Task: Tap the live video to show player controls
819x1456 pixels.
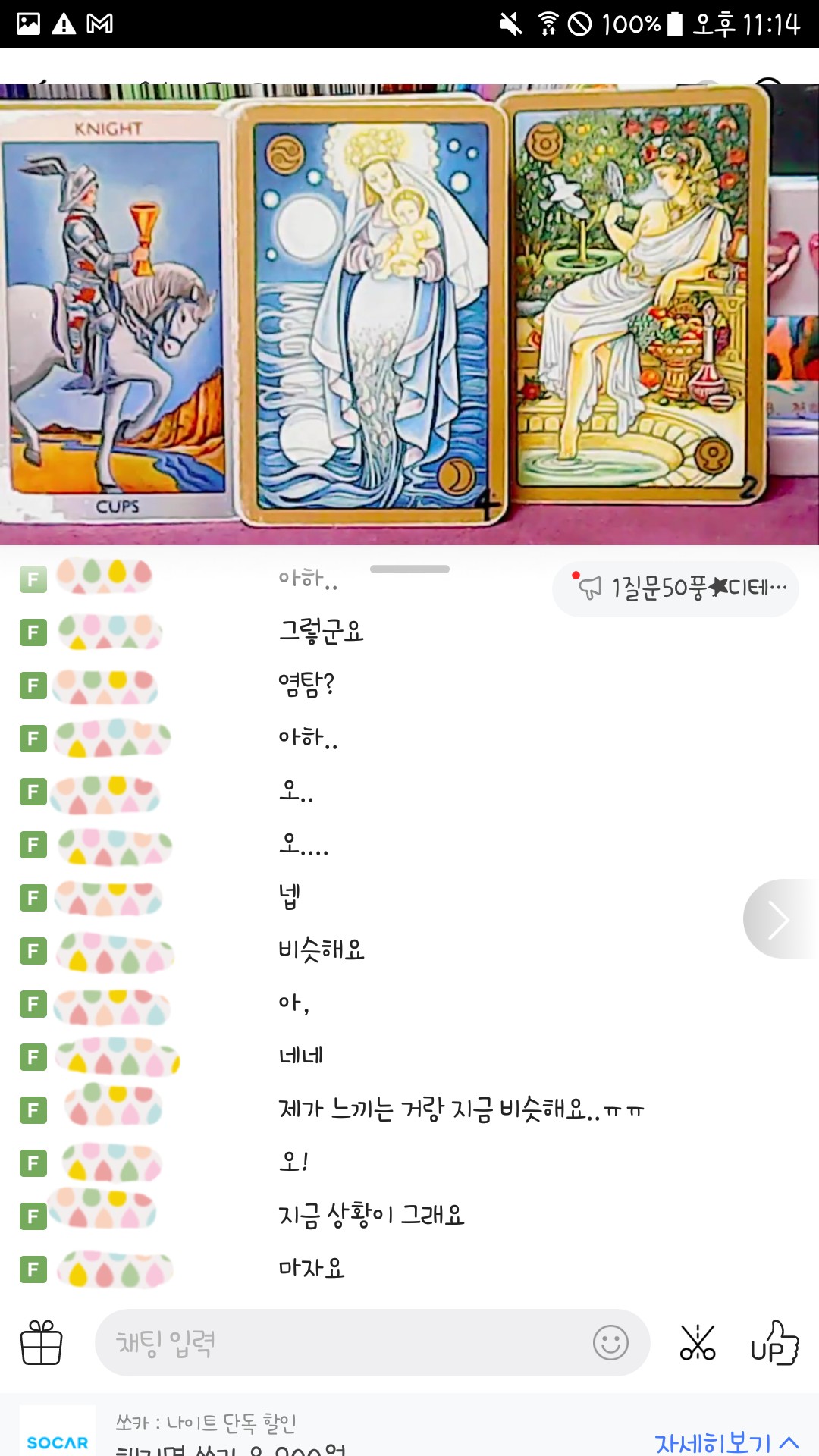Action: click(x=409, y=315)
